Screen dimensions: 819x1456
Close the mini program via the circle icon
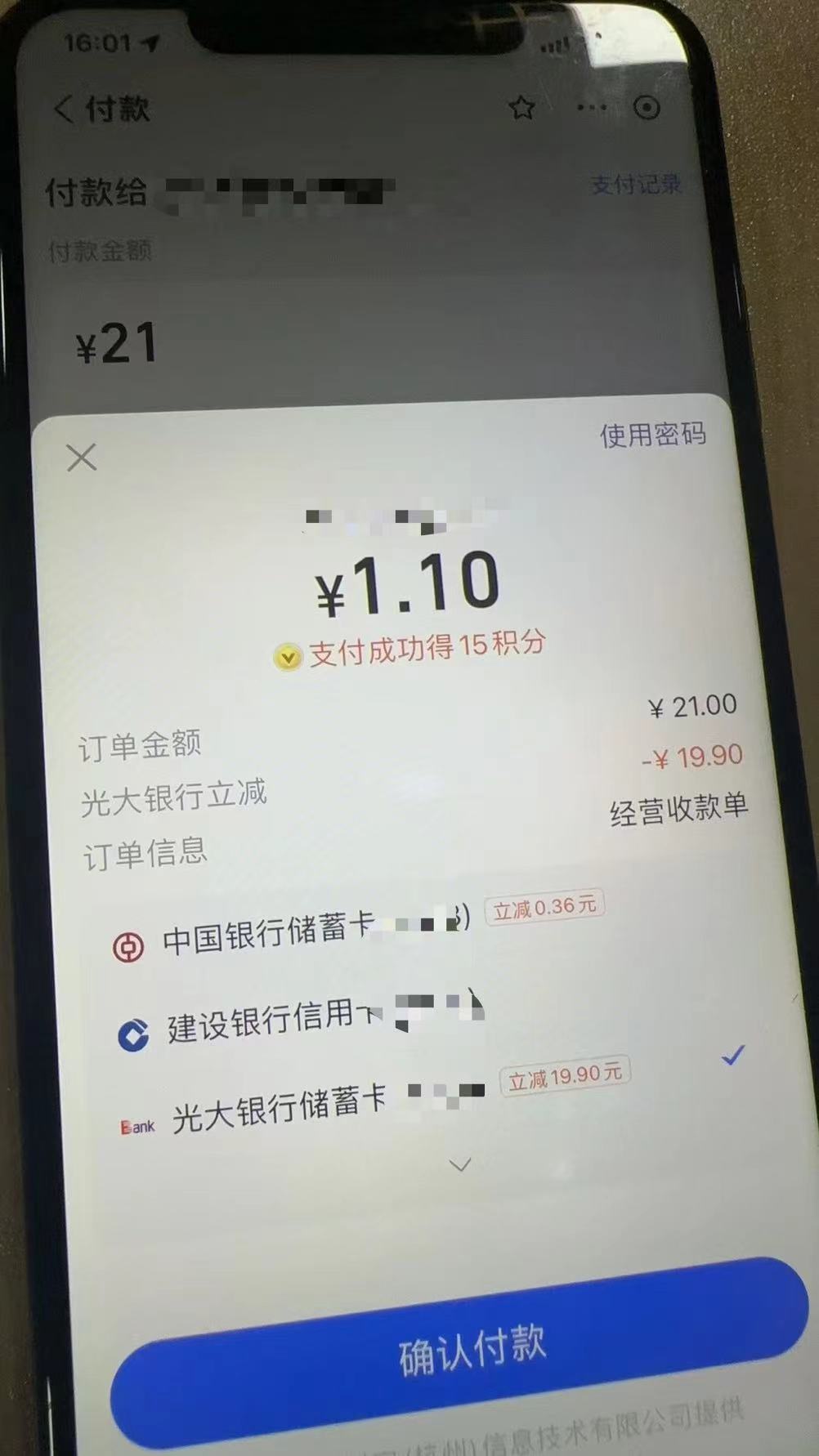click(647, 107)
